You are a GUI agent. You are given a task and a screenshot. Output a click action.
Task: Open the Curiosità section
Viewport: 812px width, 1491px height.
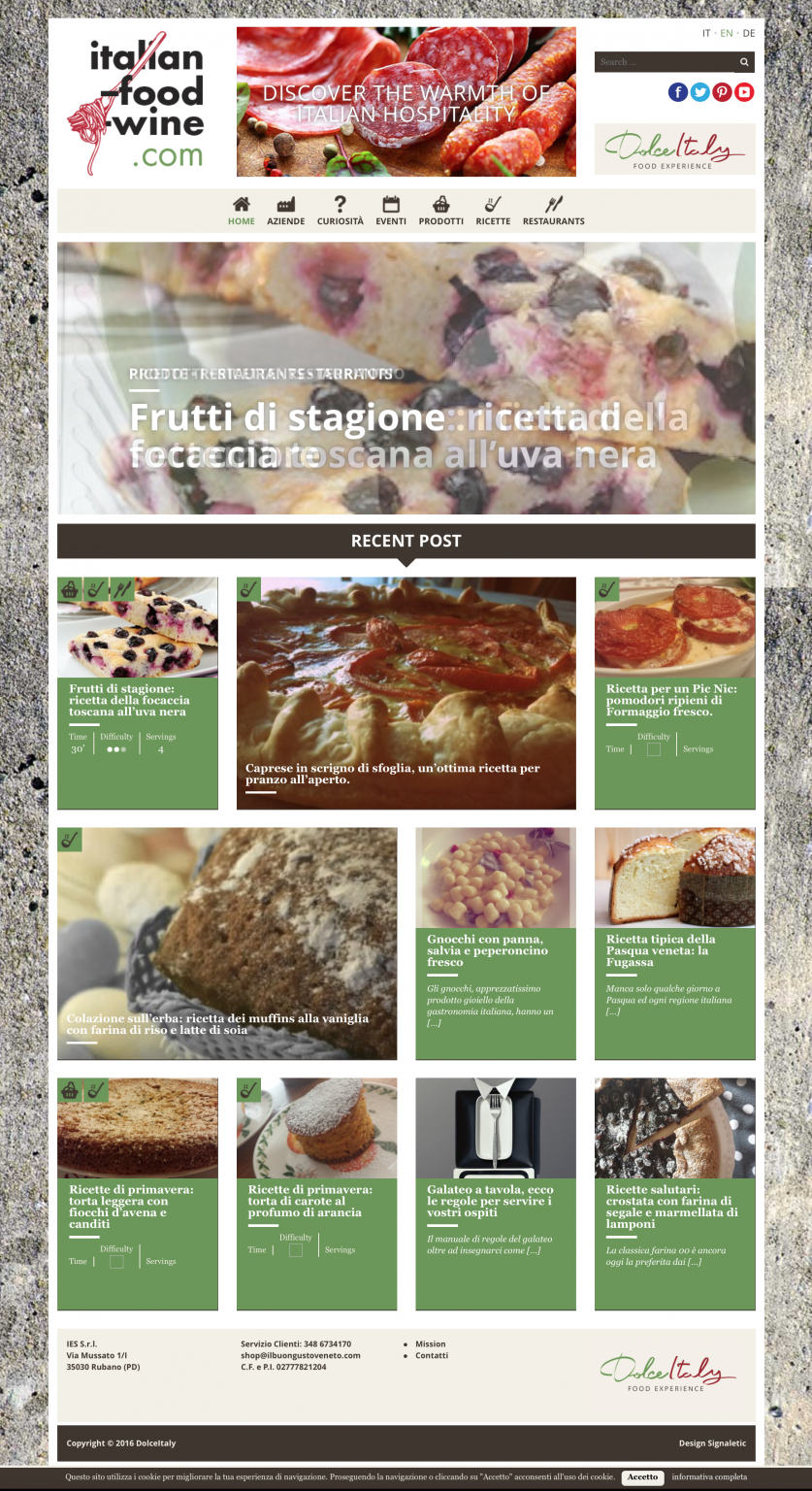point(341,211)
